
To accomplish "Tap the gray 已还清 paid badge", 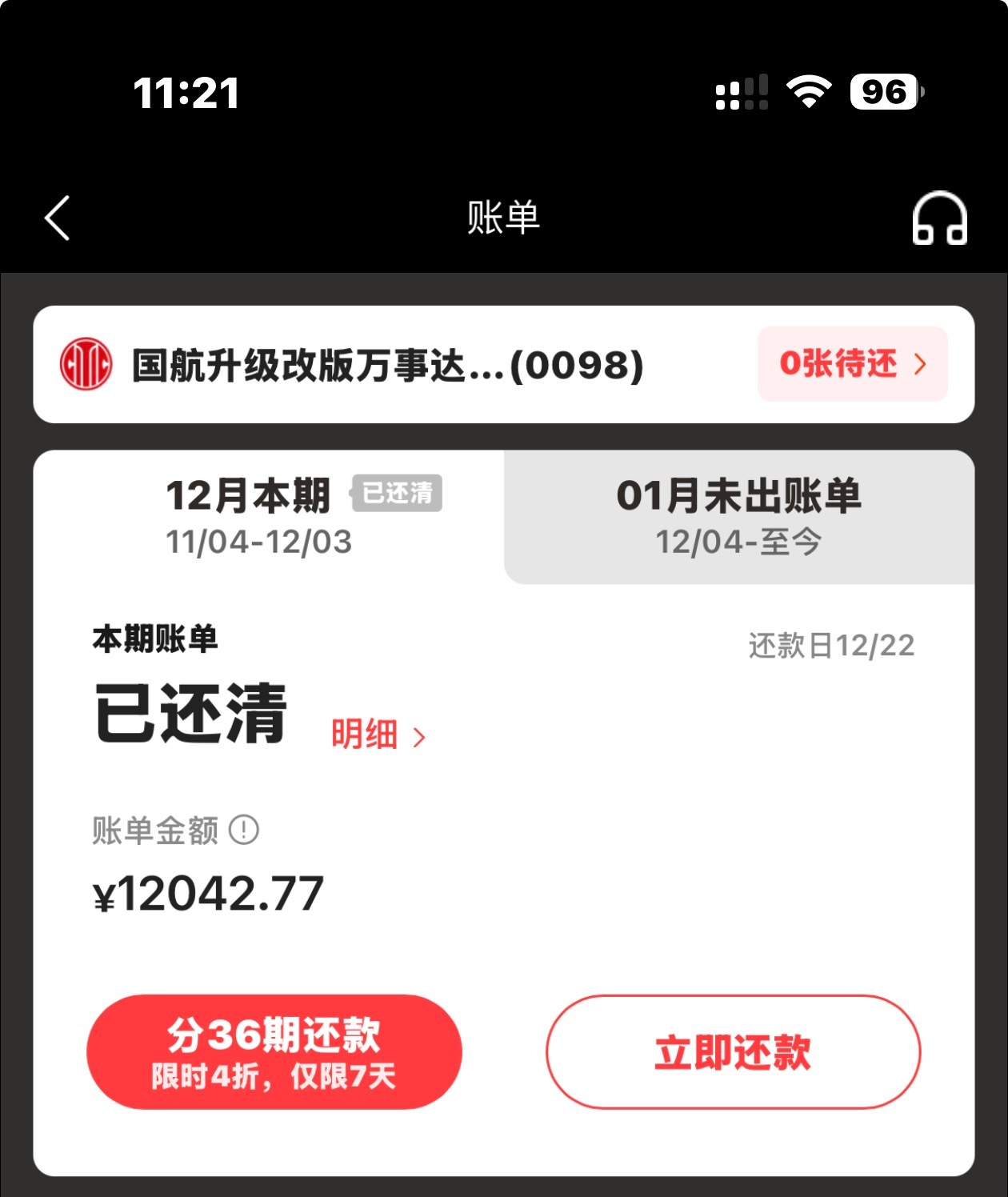I will coord(396,494).
